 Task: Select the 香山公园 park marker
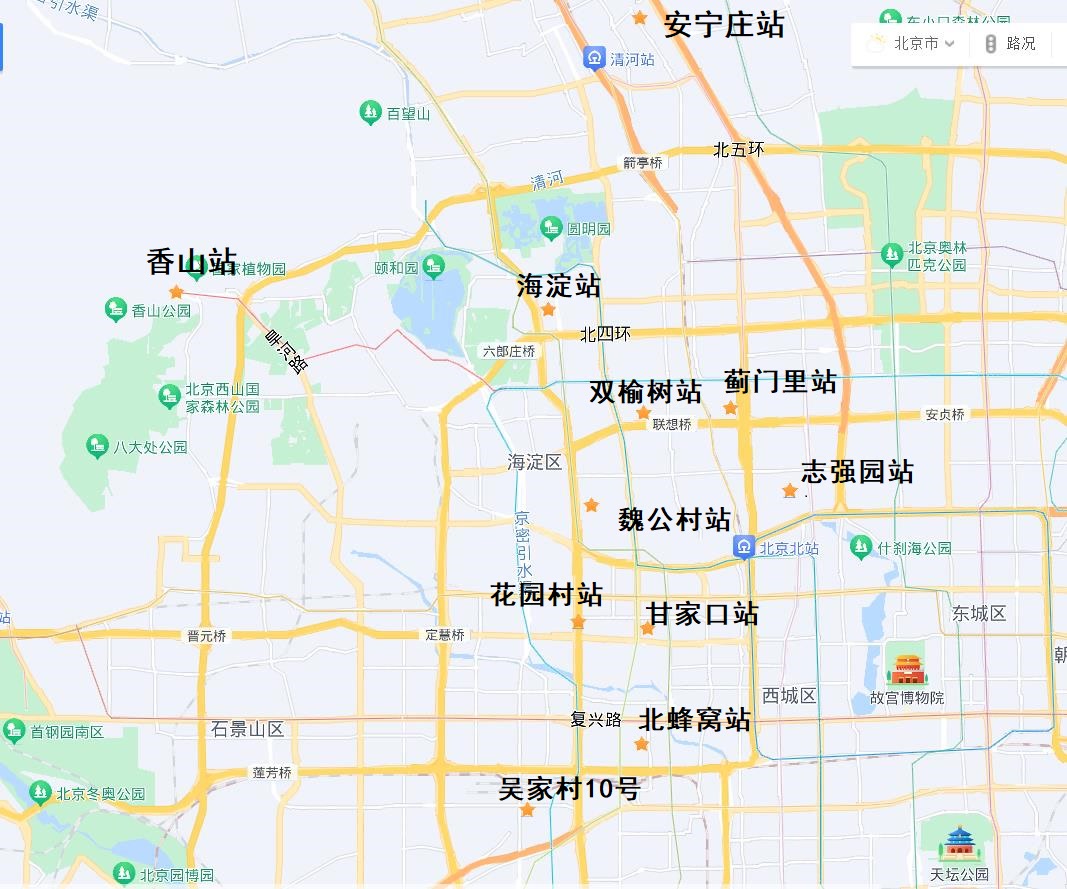tap(117, 310)
